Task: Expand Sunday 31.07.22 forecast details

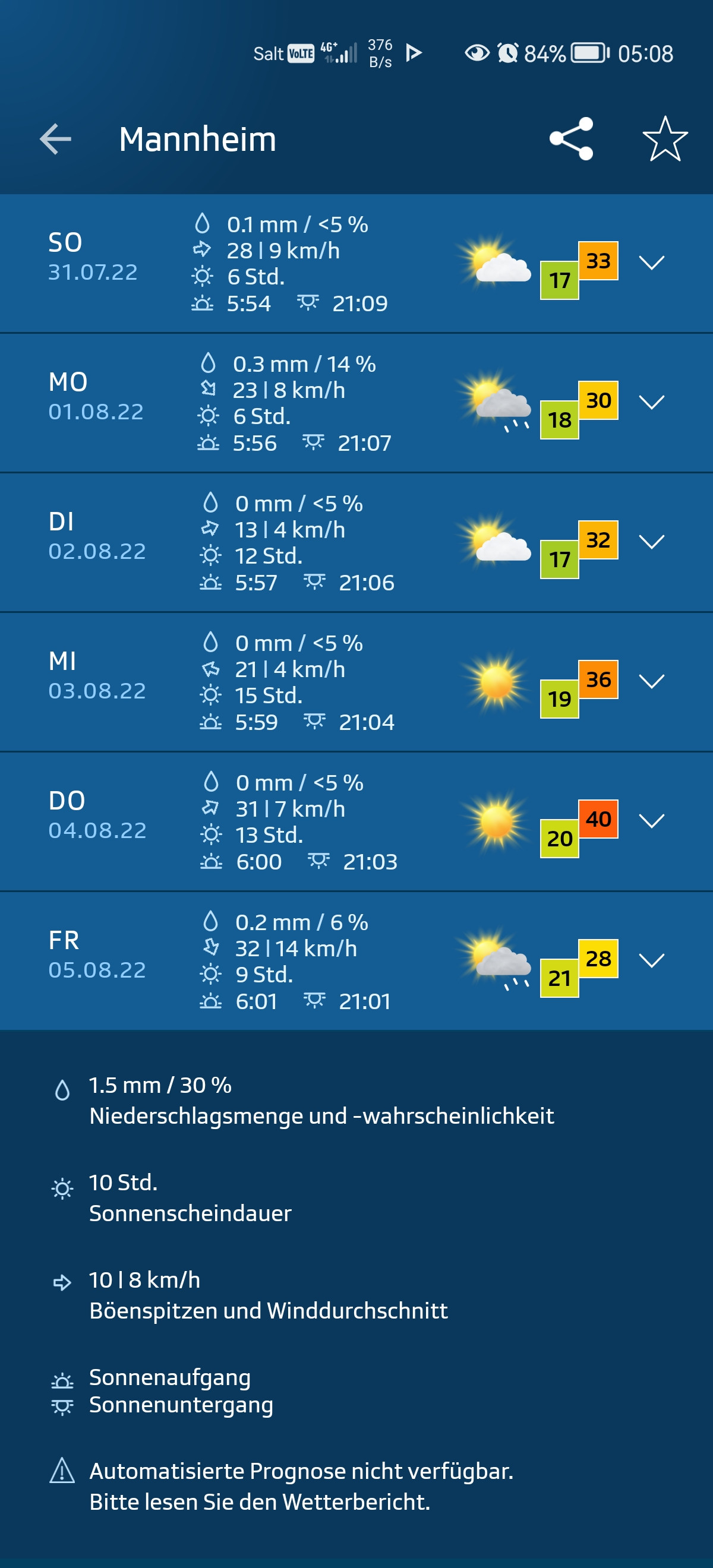Action: [651, 263]
